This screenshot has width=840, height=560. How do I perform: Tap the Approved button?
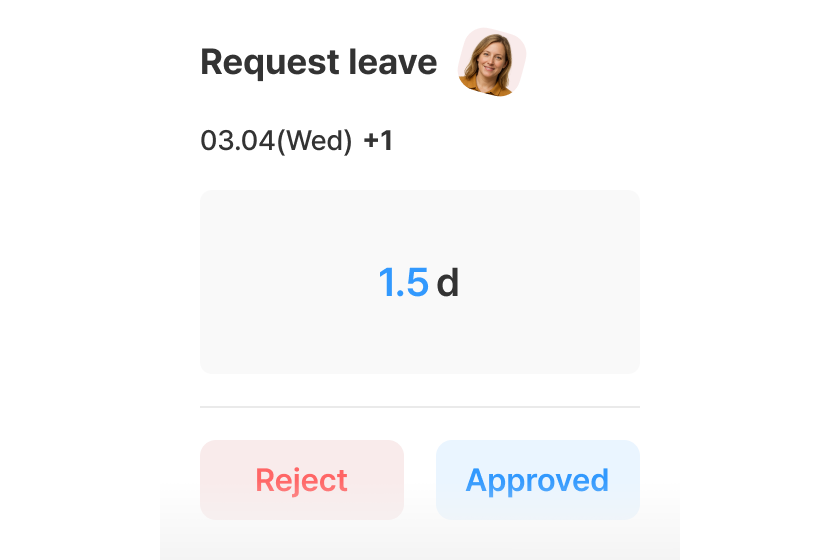(538, 480)
